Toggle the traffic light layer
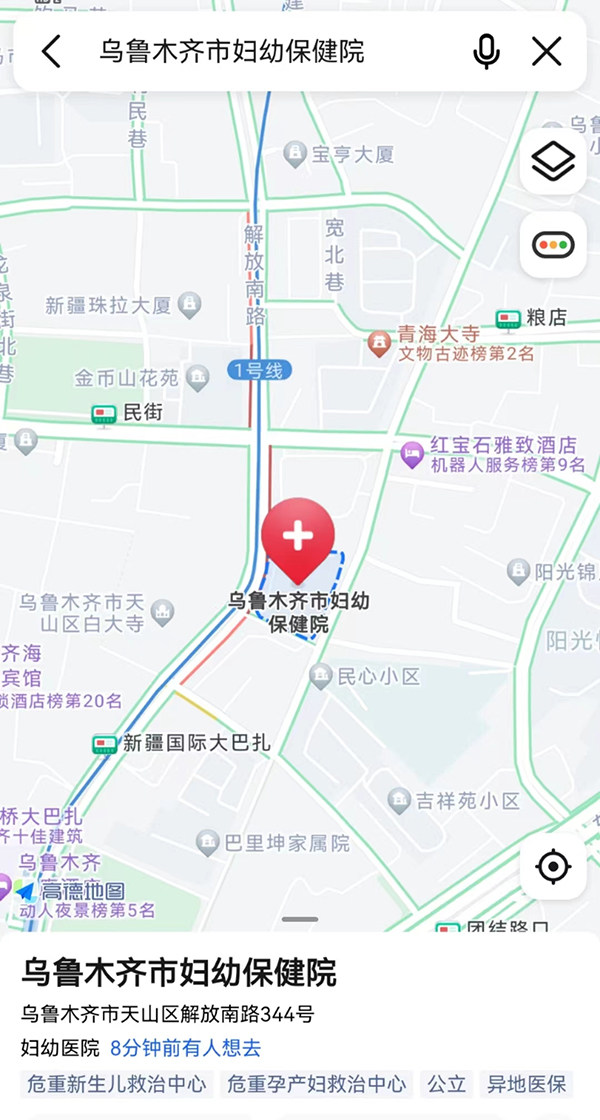 [x=553, y=245]
